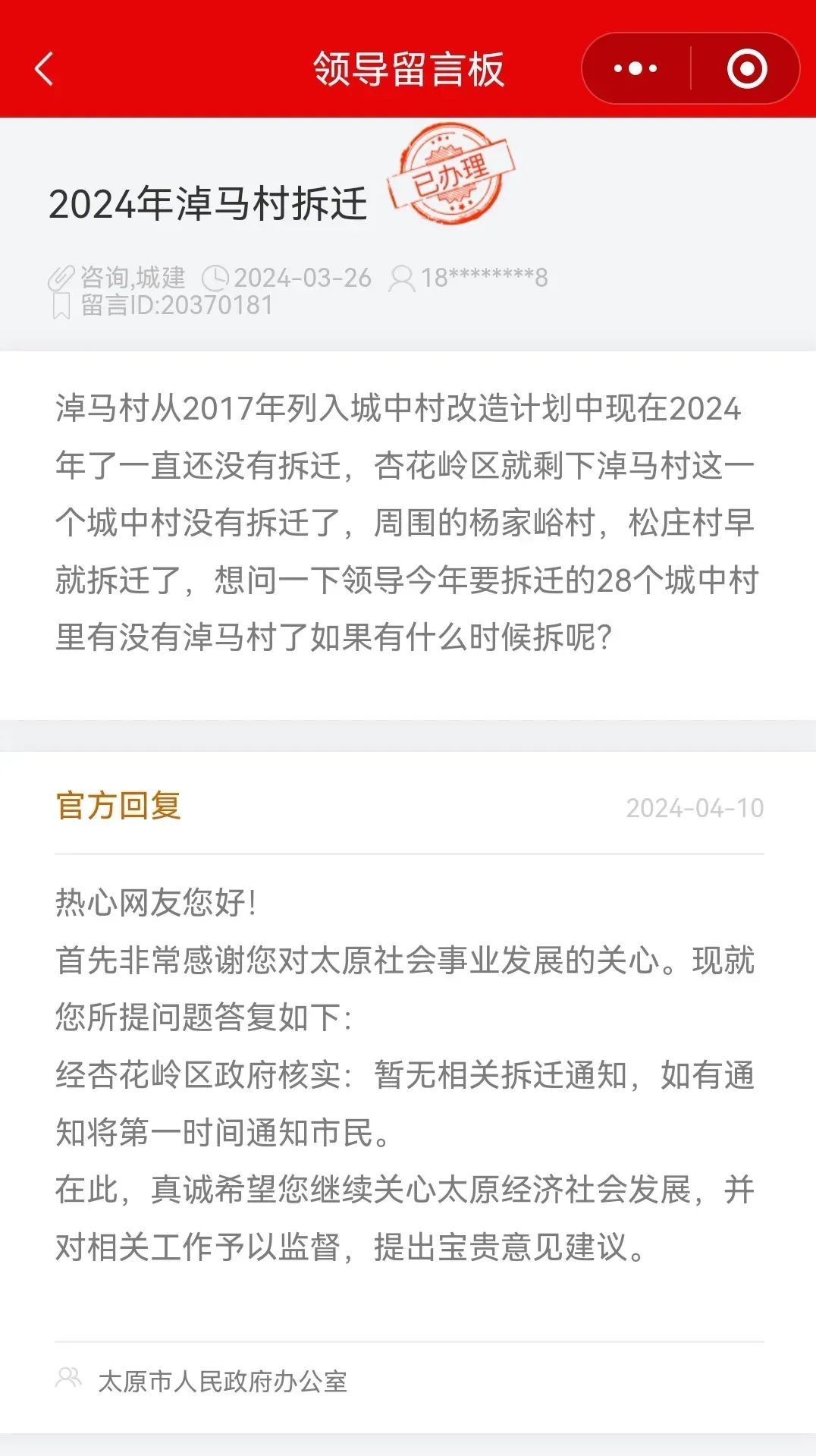Go back from the 领导留言板 page
Screen dimensions: 816x1456
(x=44, y=69)
